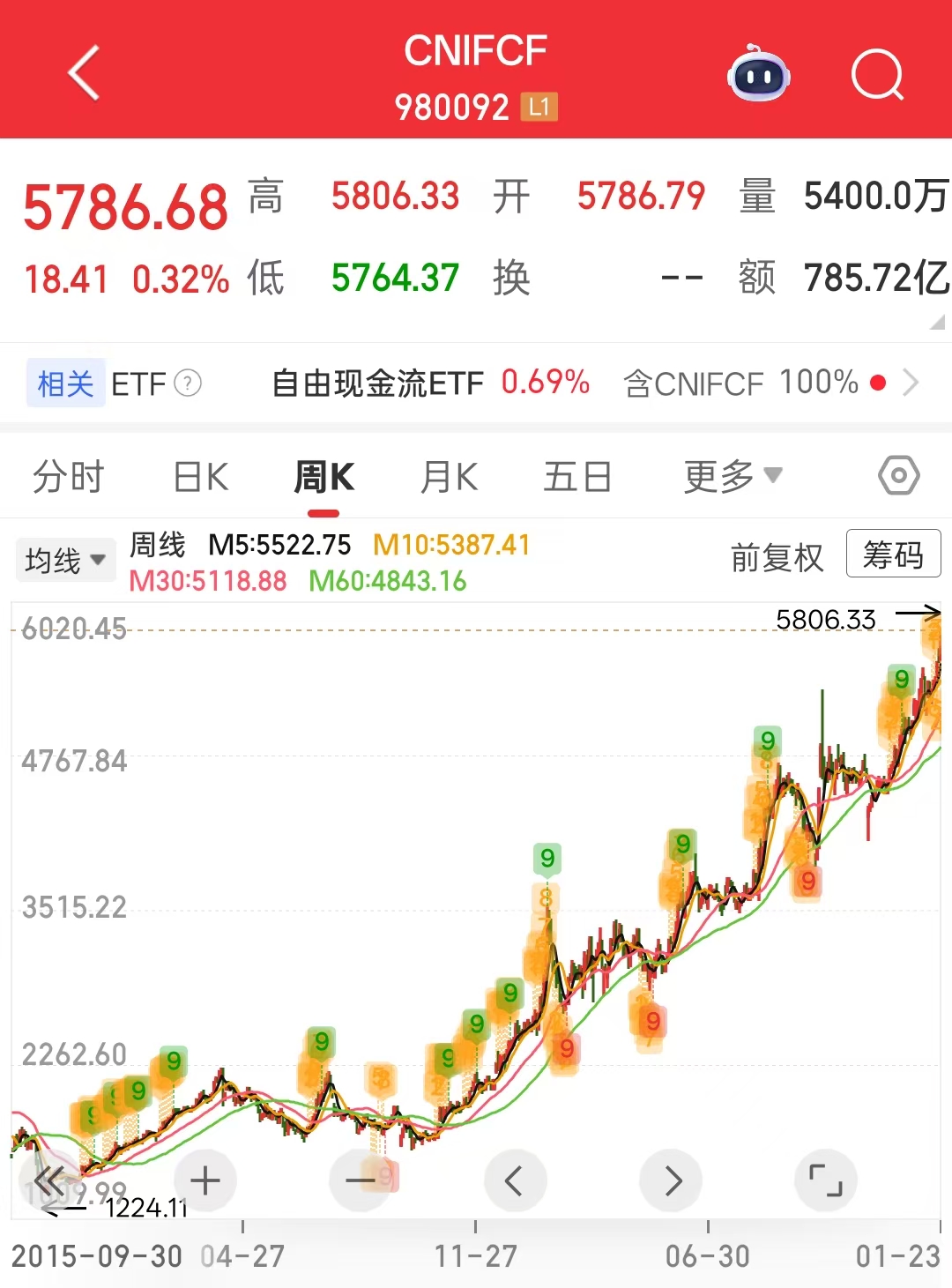Change the 前复权 adjustment mode
952x1288 pixels.
[x=776, y=557]
